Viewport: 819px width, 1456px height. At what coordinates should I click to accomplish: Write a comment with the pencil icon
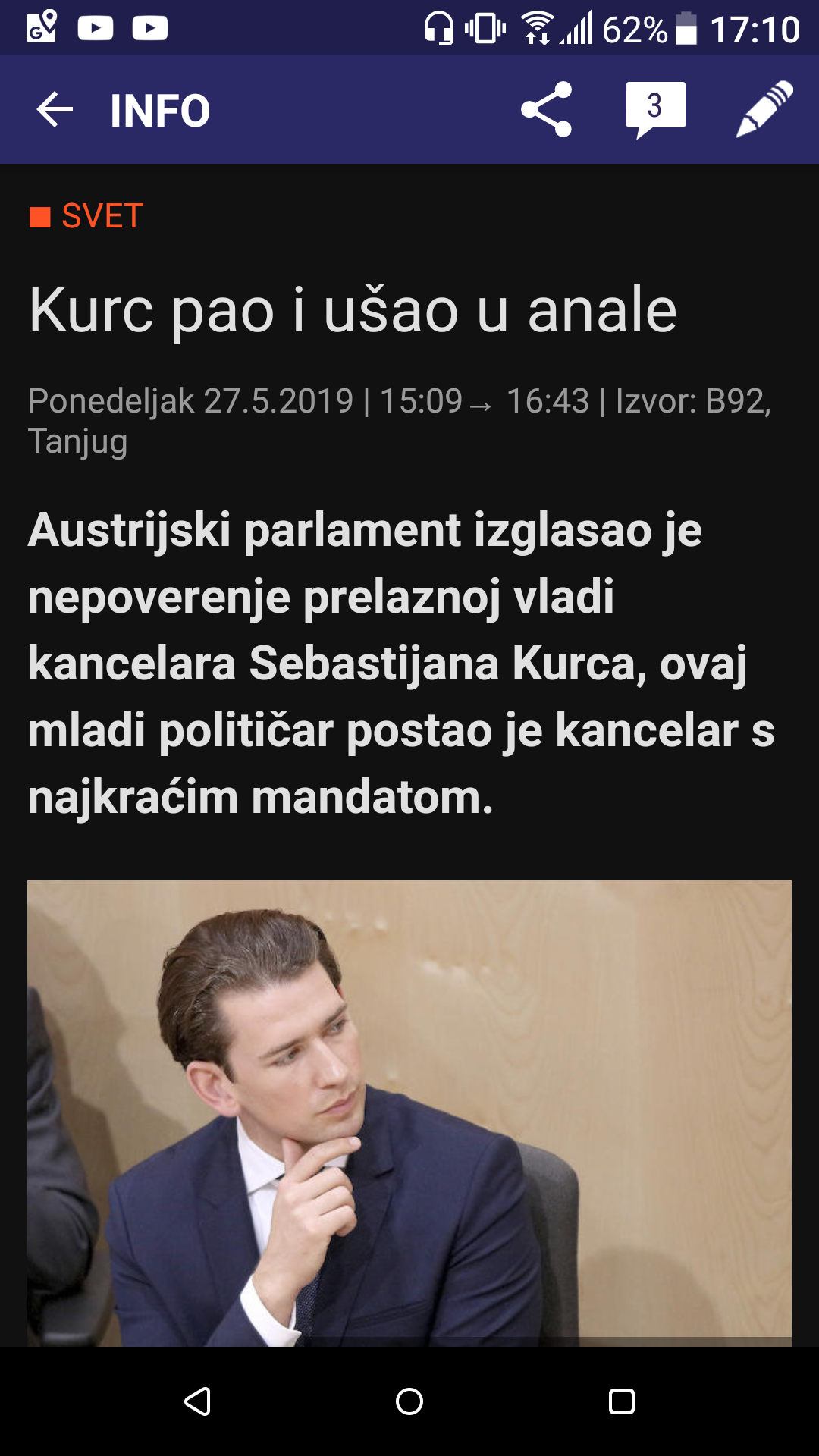pyautogui.click(x=764, y=110)
